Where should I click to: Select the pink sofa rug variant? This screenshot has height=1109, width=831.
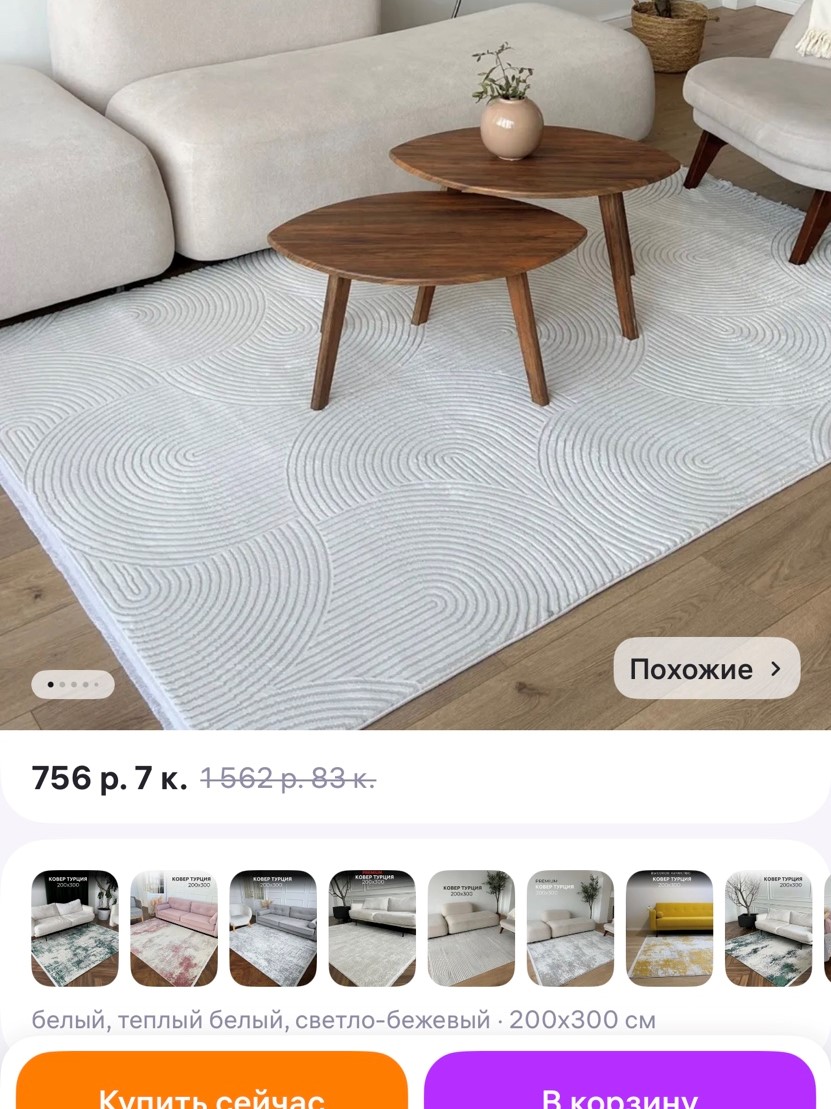click(174, 928)
